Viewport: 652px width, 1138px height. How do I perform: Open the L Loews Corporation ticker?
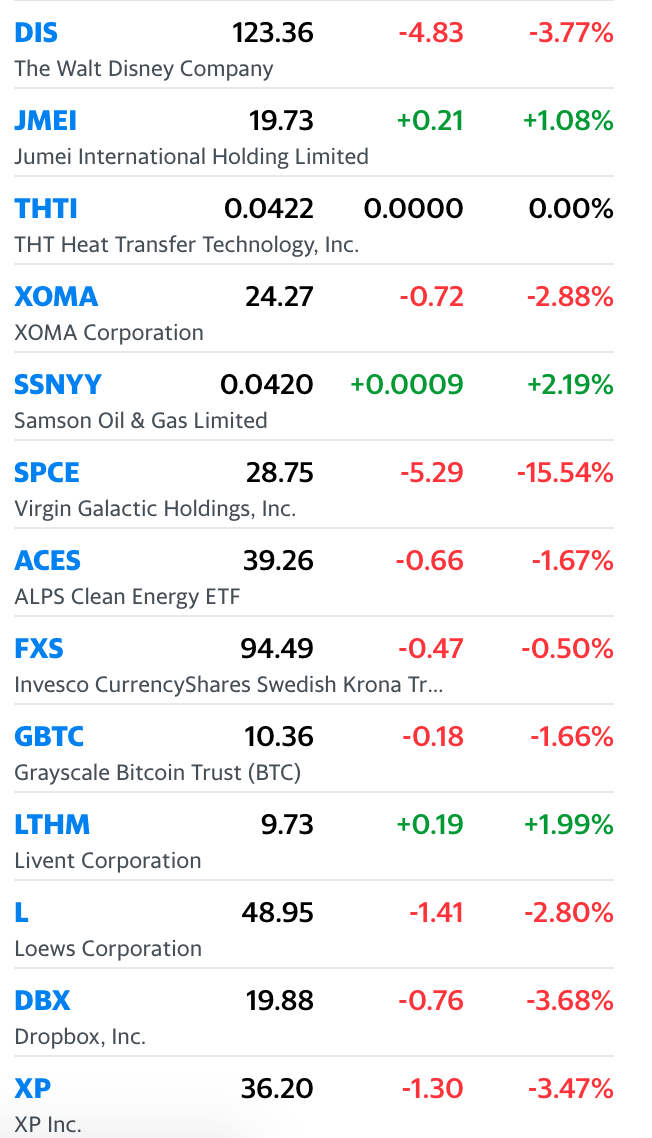pos(21,913)
